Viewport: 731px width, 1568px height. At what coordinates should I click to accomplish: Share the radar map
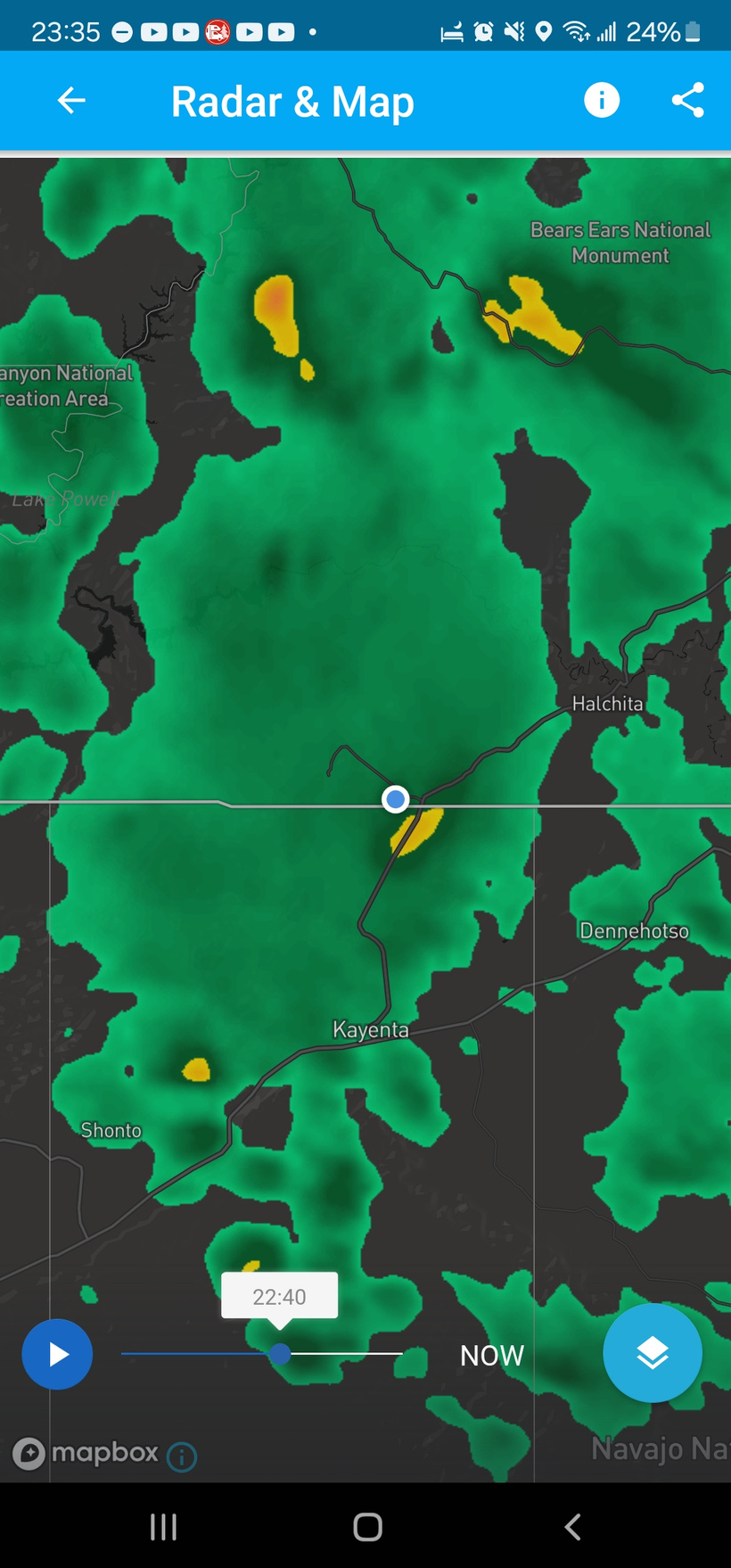(687, 100)
